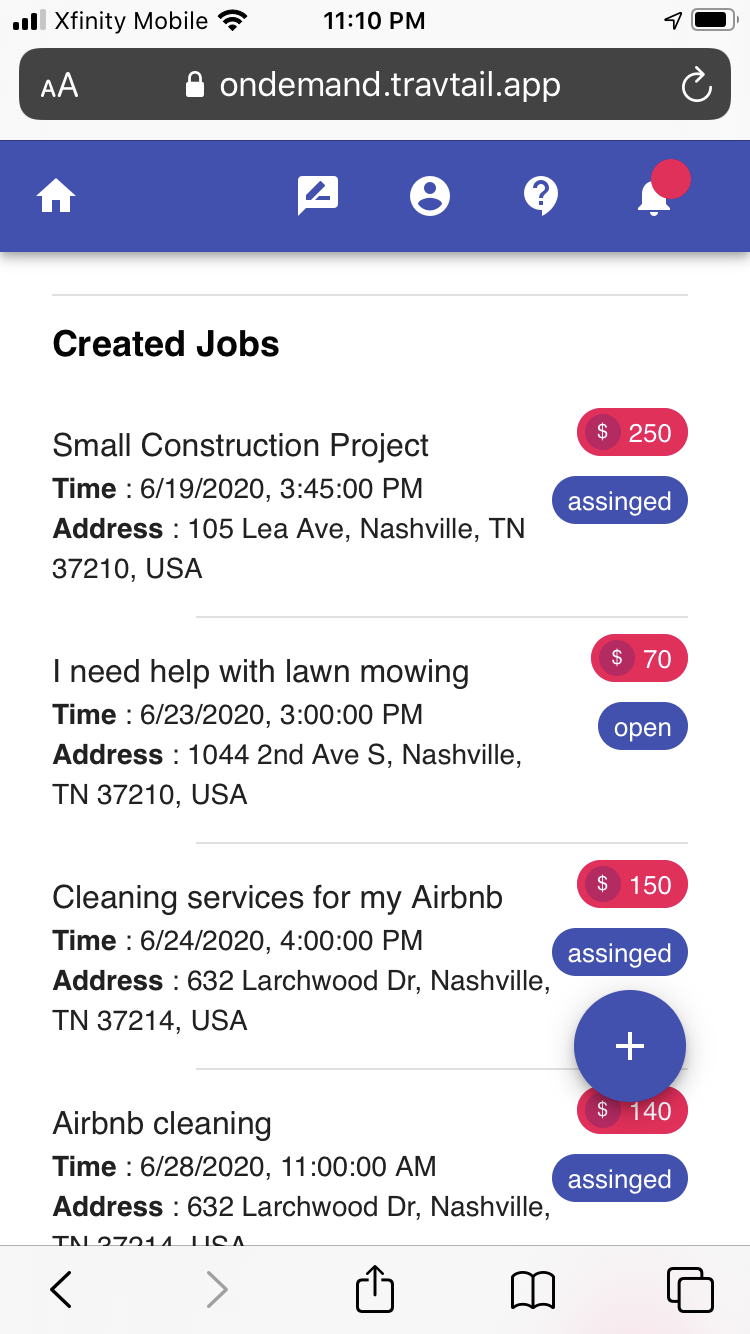
Task: Share this page from Safari toolbar
Action: pos(375,1289)
